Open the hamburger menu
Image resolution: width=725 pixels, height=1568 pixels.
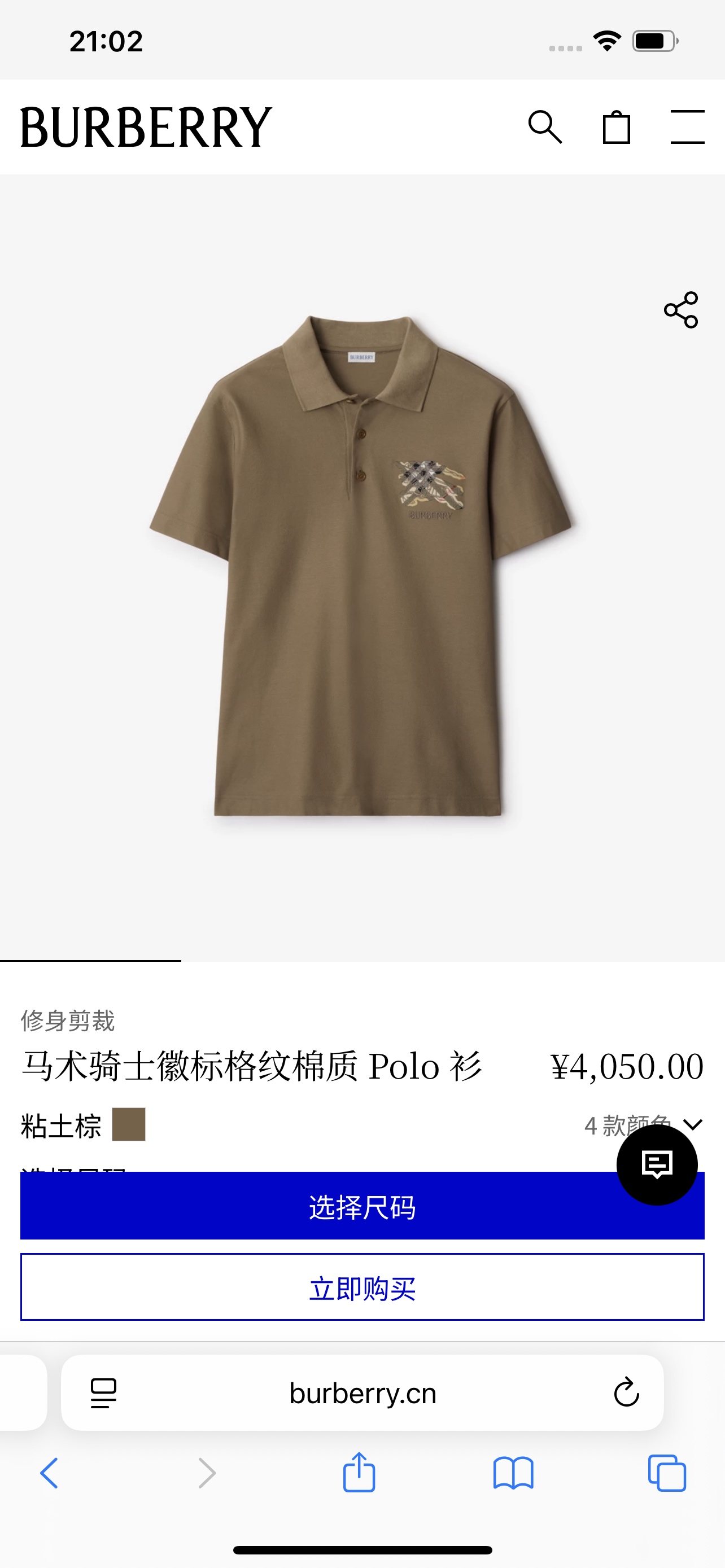(x=687, y=127)
